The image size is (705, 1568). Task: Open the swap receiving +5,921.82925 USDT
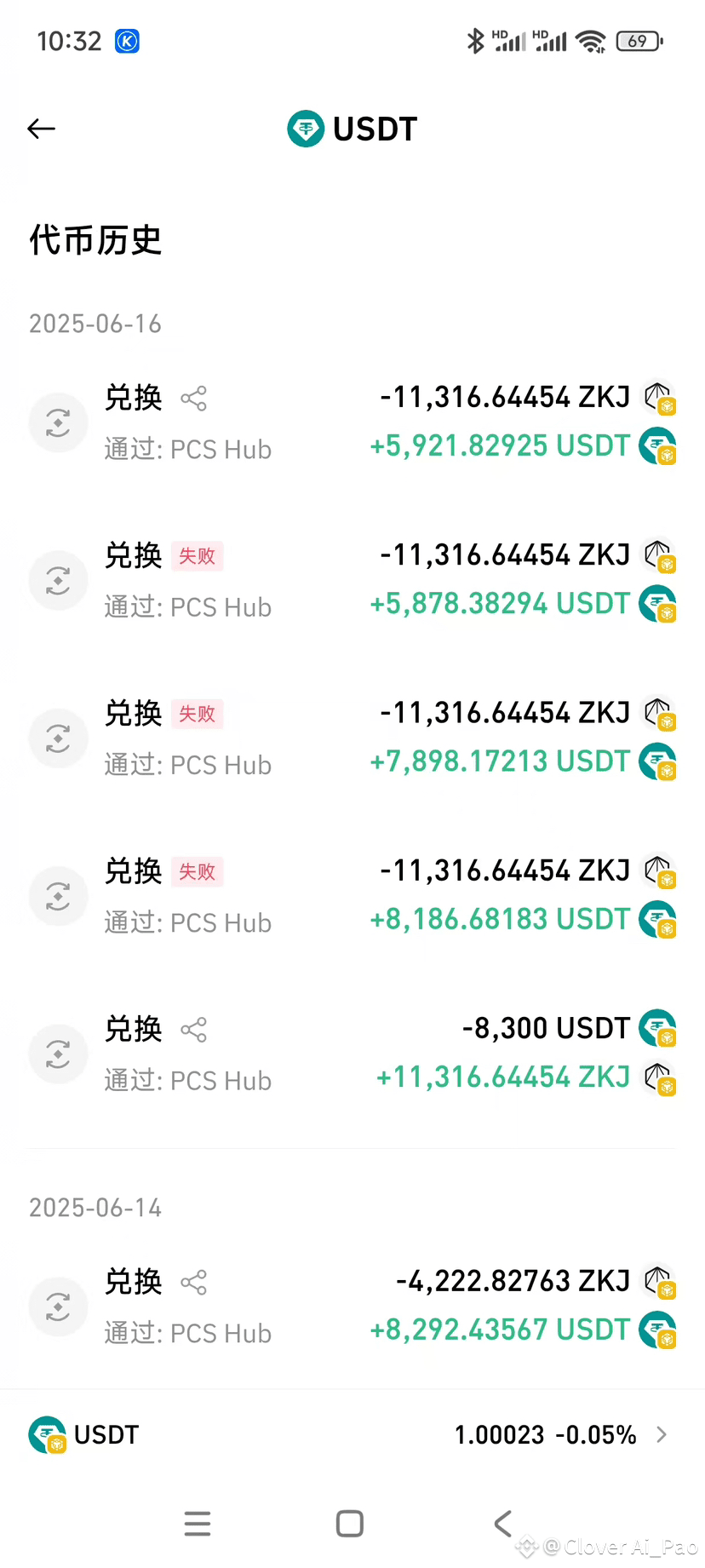click(x=352, y=422)
